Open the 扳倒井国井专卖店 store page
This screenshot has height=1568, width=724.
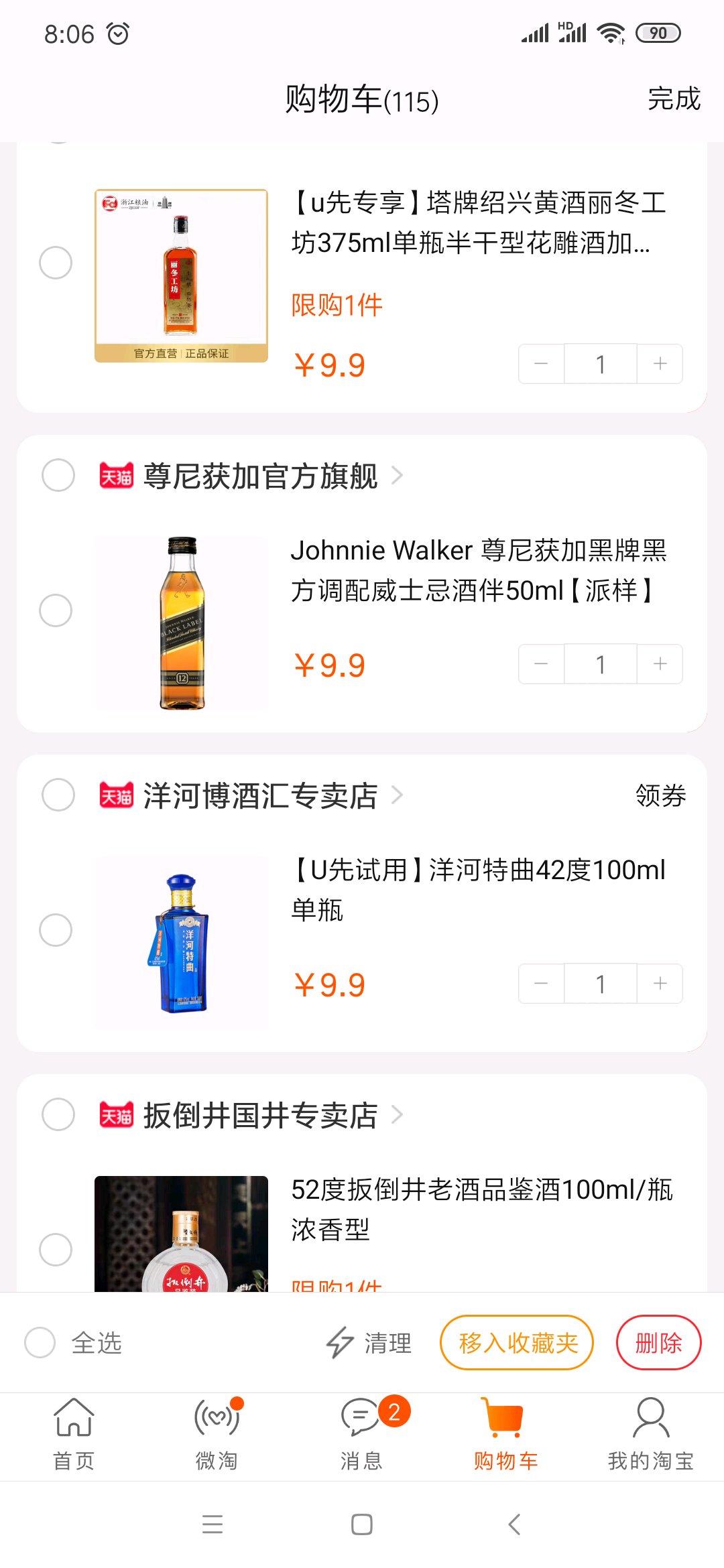coord(261,1116)
